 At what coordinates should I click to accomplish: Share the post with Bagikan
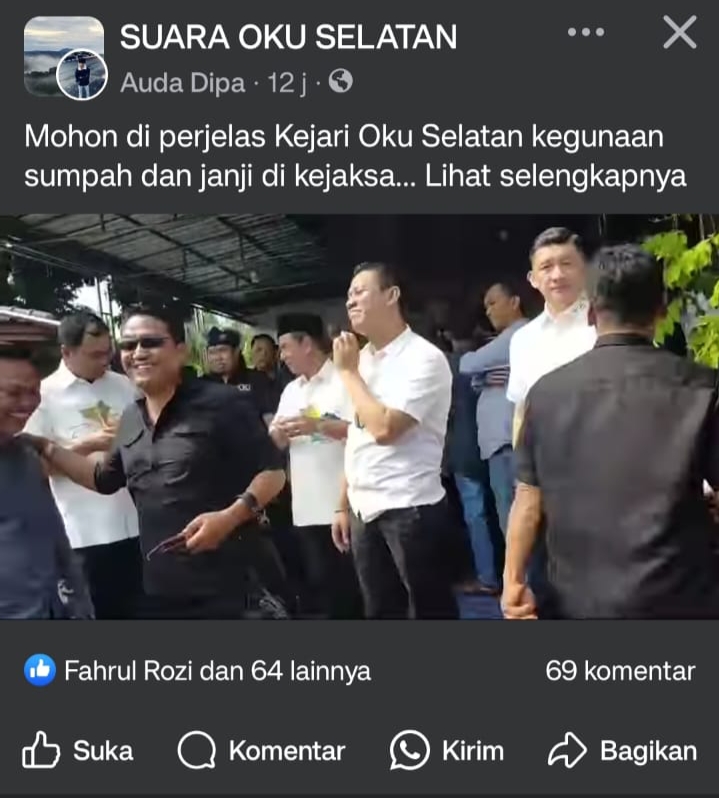tap(623, 751)
